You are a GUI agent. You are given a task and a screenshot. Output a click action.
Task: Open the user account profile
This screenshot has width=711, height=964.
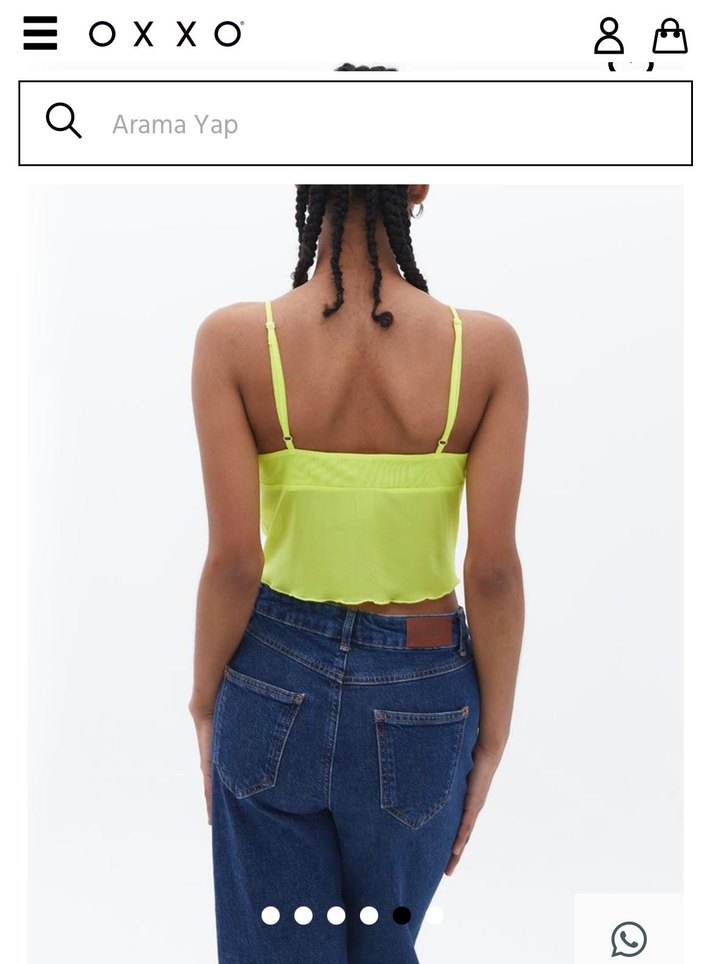point(609,36)
